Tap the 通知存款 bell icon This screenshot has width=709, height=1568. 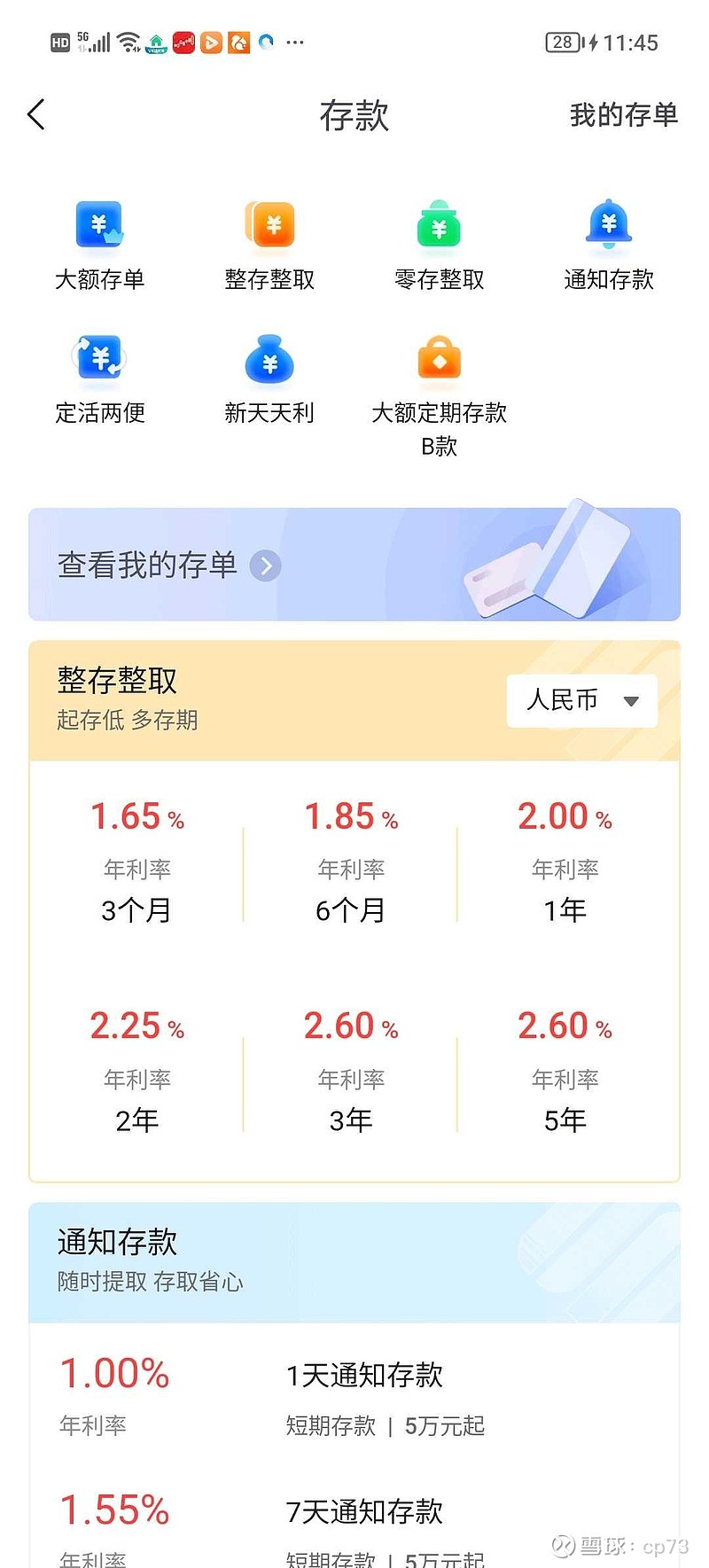coord(608,226)
